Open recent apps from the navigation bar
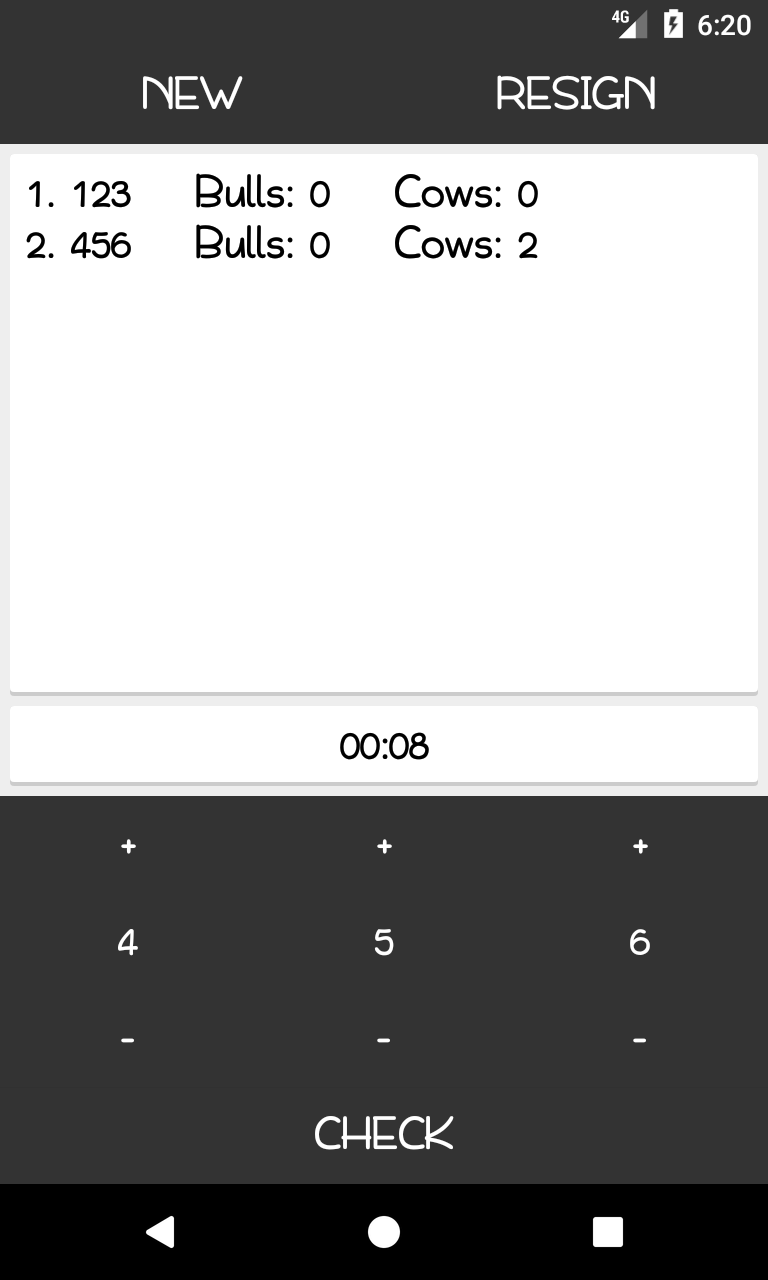The height and width of the screenshot is (1280, 768). coord(607,1232)
